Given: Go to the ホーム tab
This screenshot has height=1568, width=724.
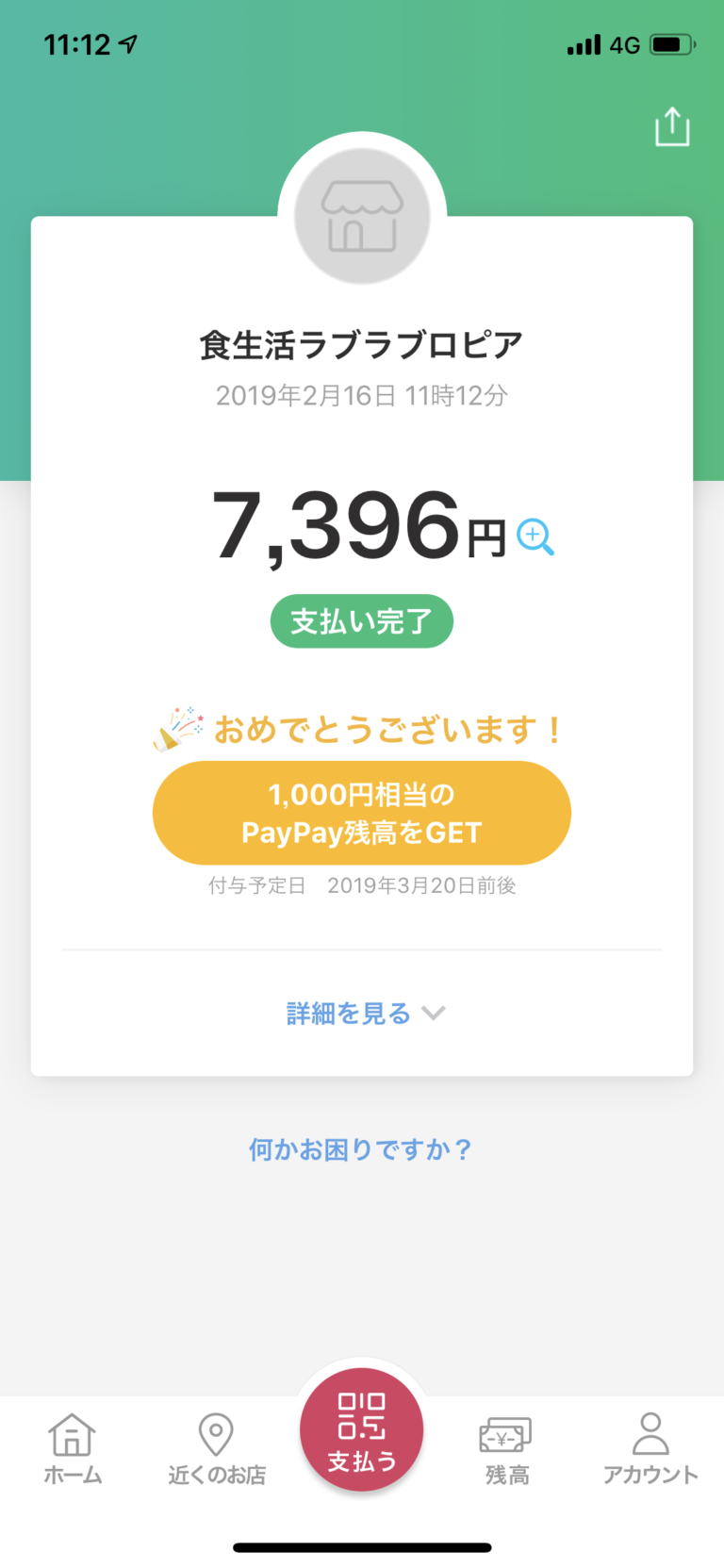Looking at the screenshot, I should [73, 1449].
